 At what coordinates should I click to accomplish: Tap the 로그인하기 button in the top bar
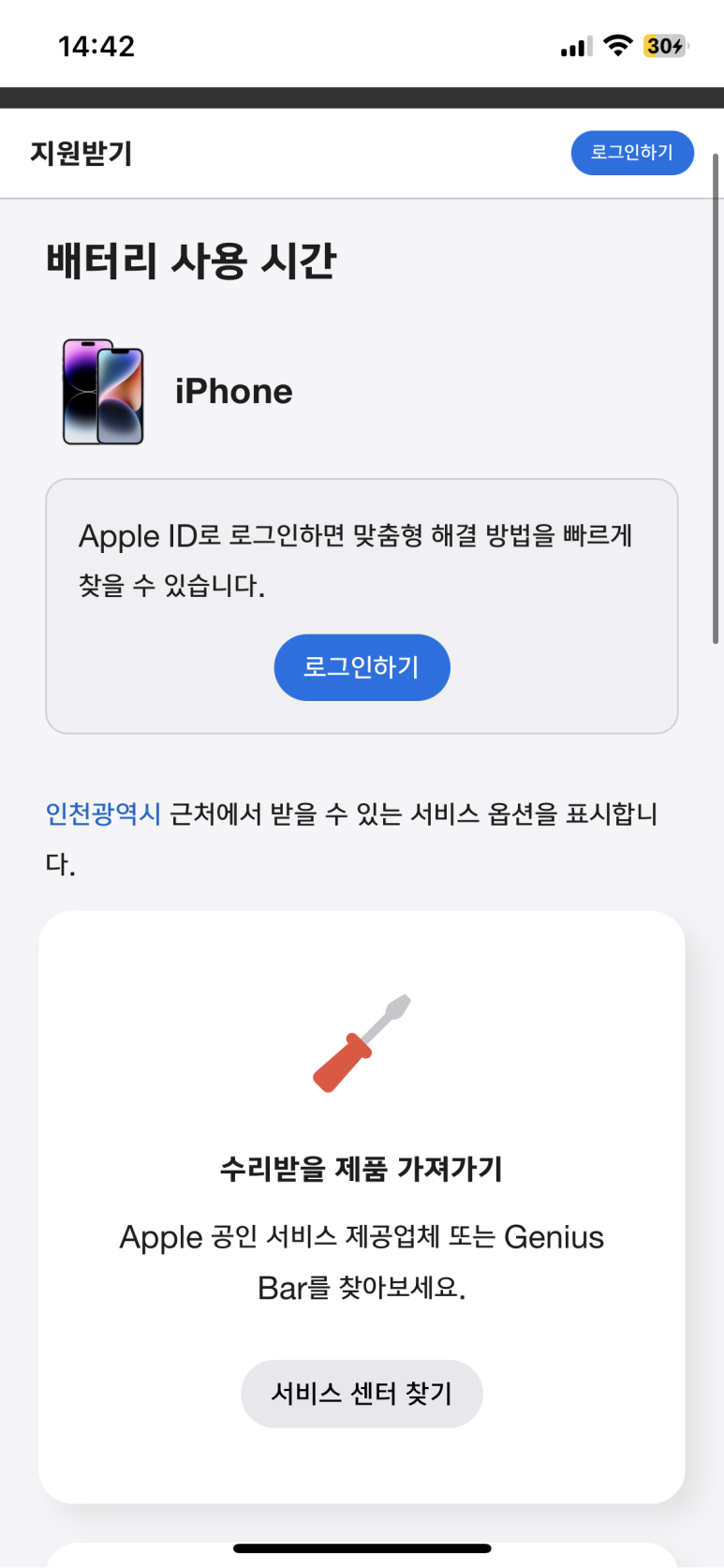632,153
